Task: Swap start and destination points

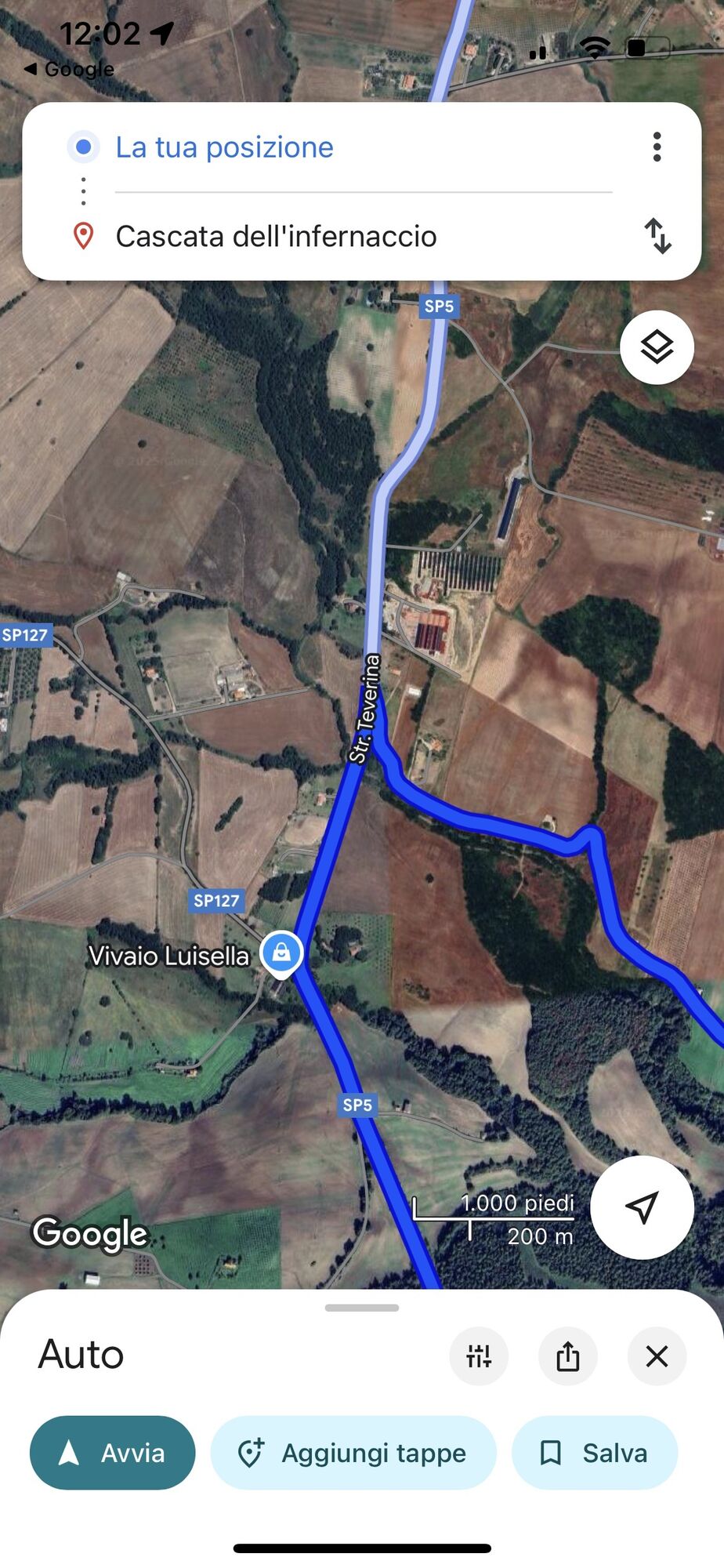Action: click(x=657, y=236)
